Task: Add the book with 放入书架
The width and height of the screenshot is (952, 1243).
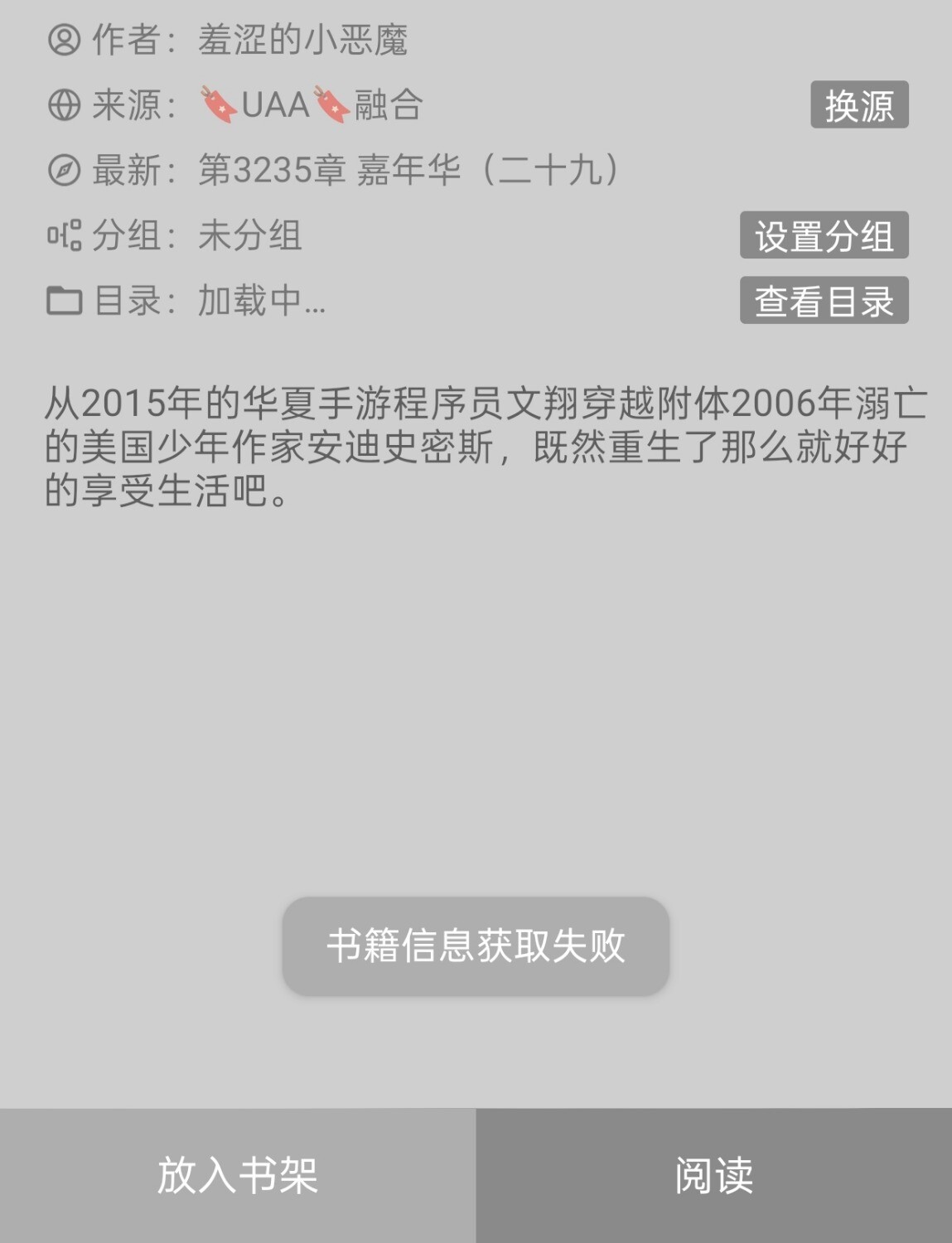Action: (238, 1175)
